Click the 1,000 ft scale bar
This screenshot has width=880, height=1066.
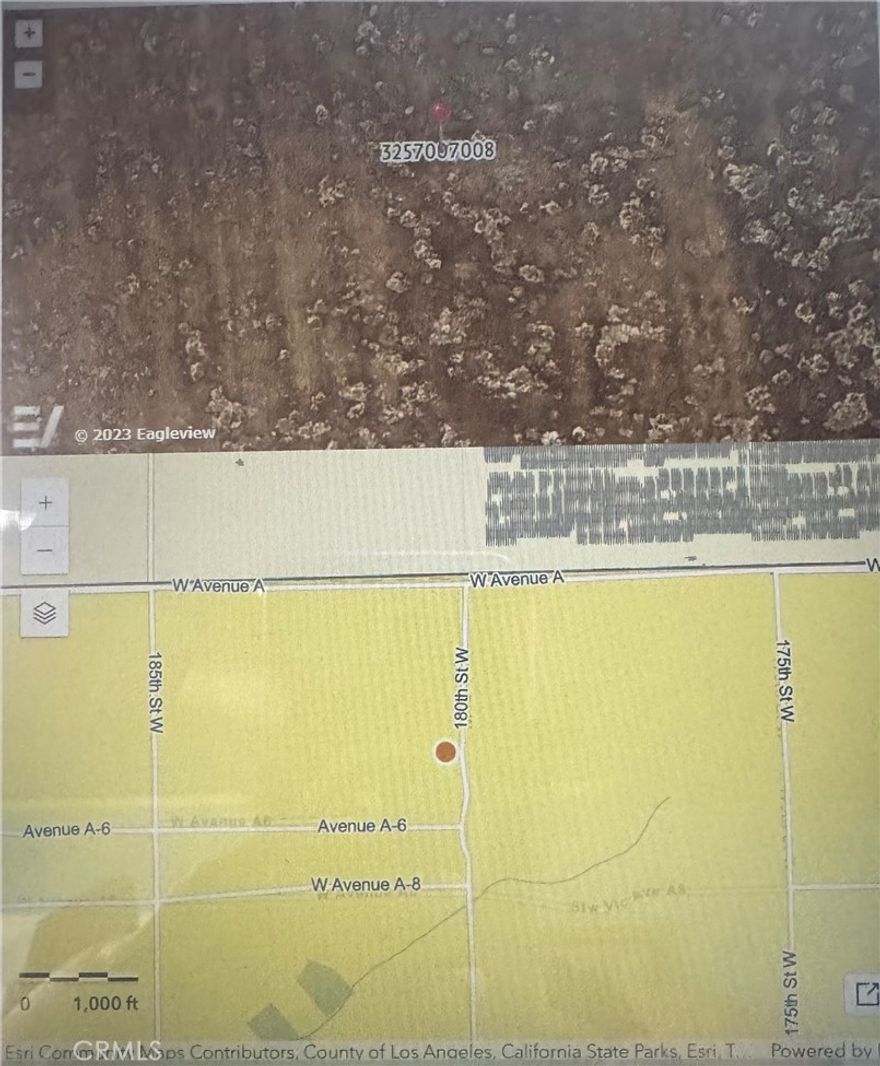80,984
